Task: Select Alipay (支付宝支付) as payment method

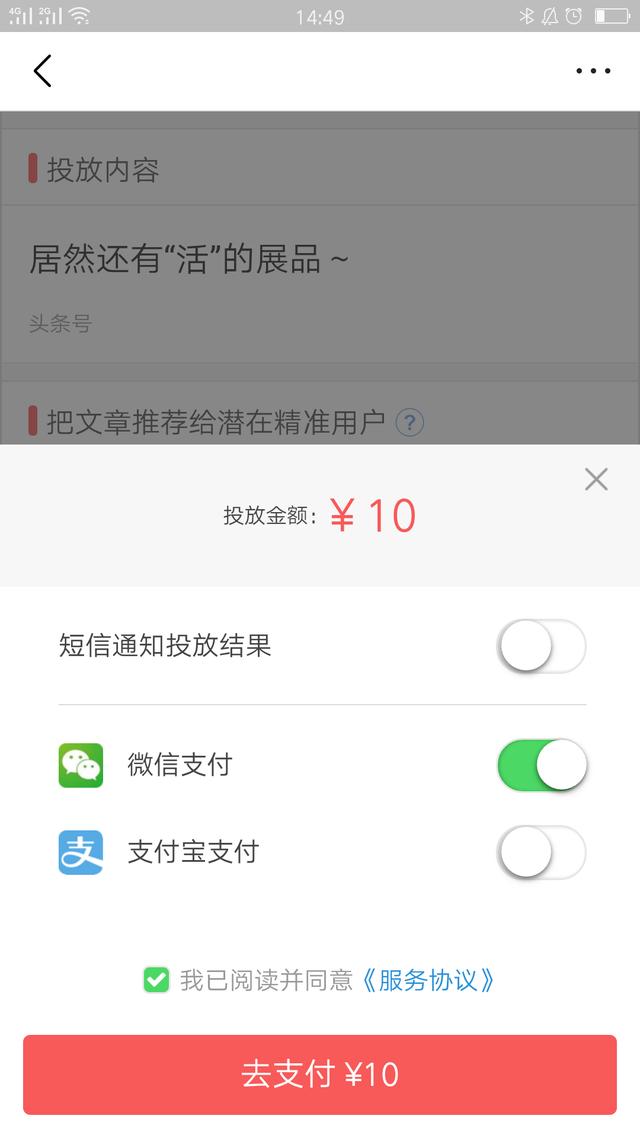Action: pyautogui.click(x=542, y=852)
